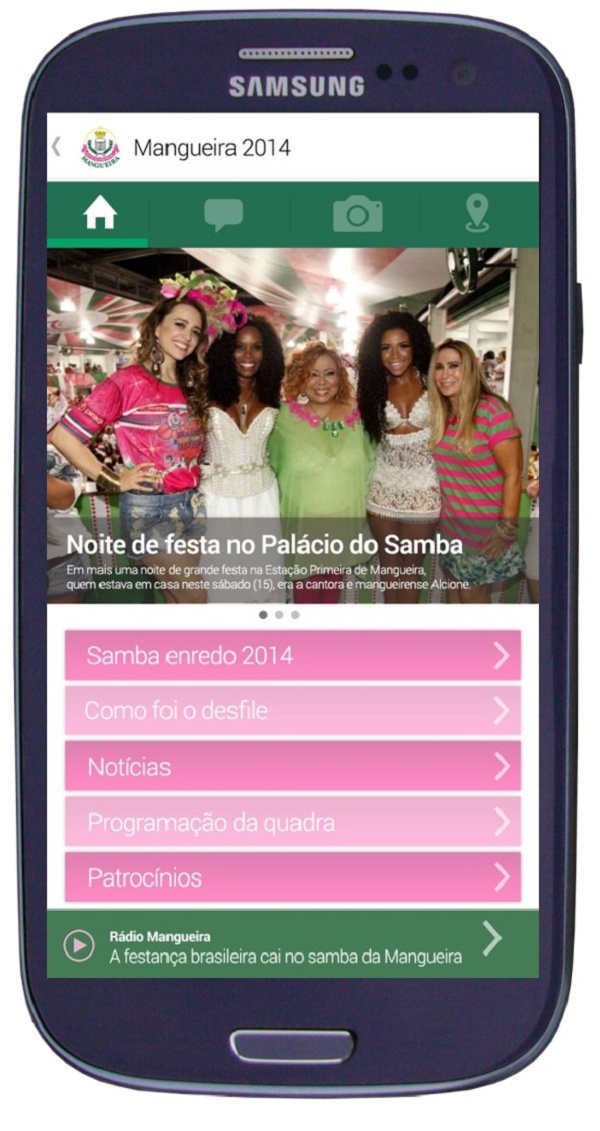Screen dimensions: 600x1131
Task: Open the camera tab
Action: 357,214
